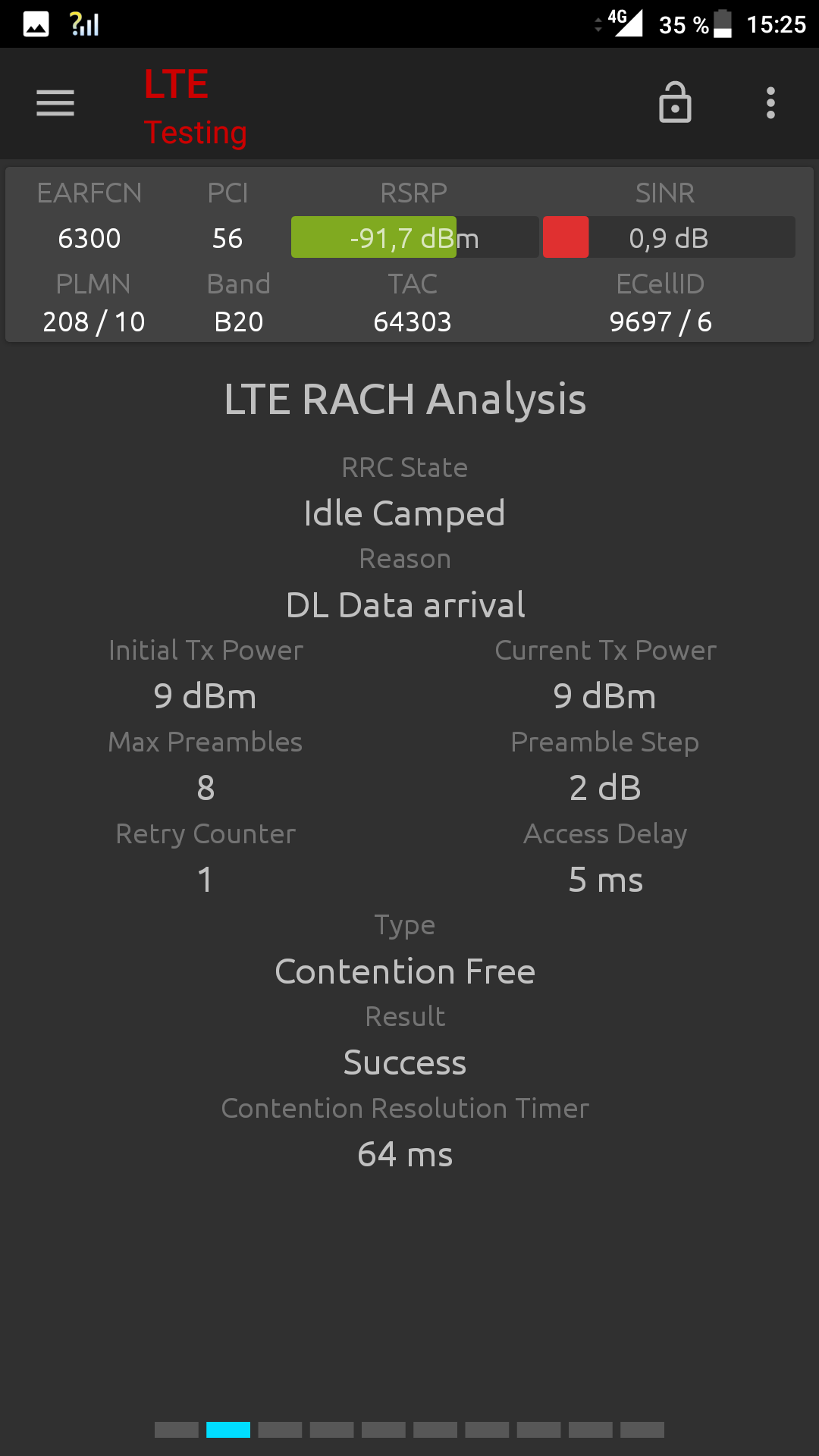Screen dimensions: 819x1456
Task: Tap the lock icon in app bar
Action: 675,102
